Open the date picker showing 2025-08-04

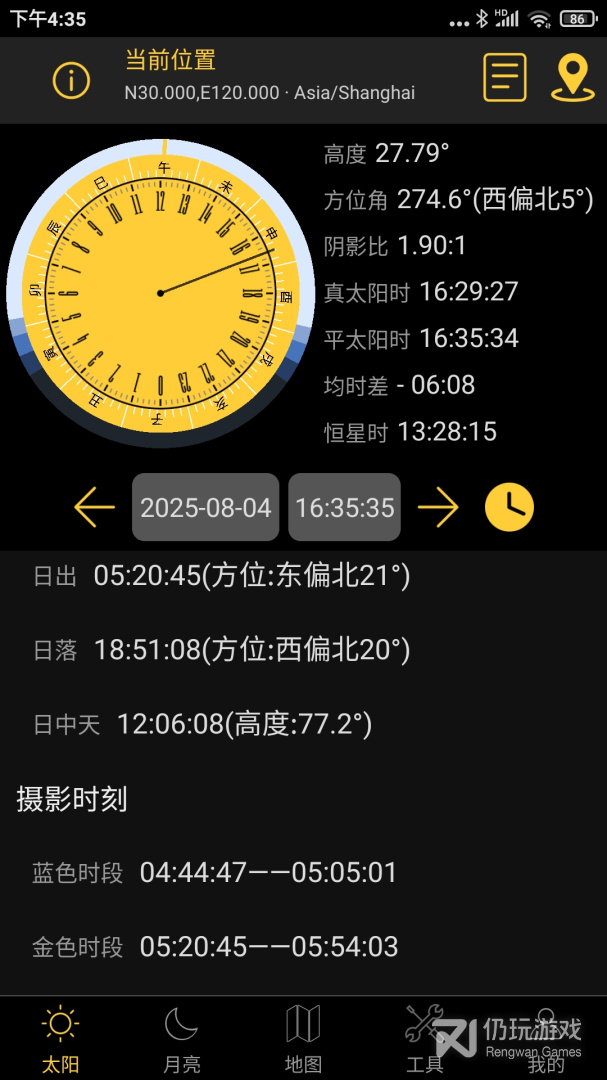(206, 508)
